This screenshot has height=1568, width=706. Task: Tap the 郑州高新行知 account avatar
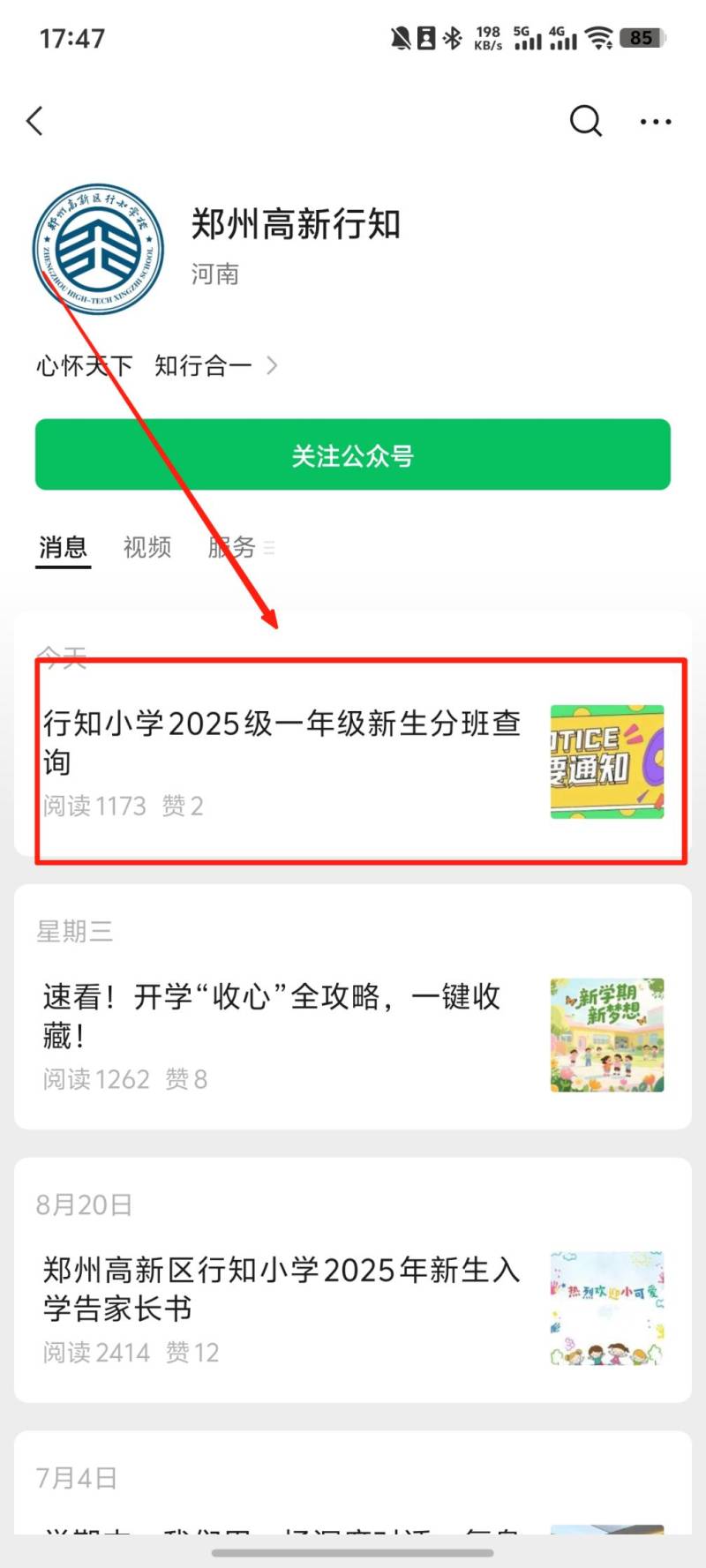click(98, 250)
